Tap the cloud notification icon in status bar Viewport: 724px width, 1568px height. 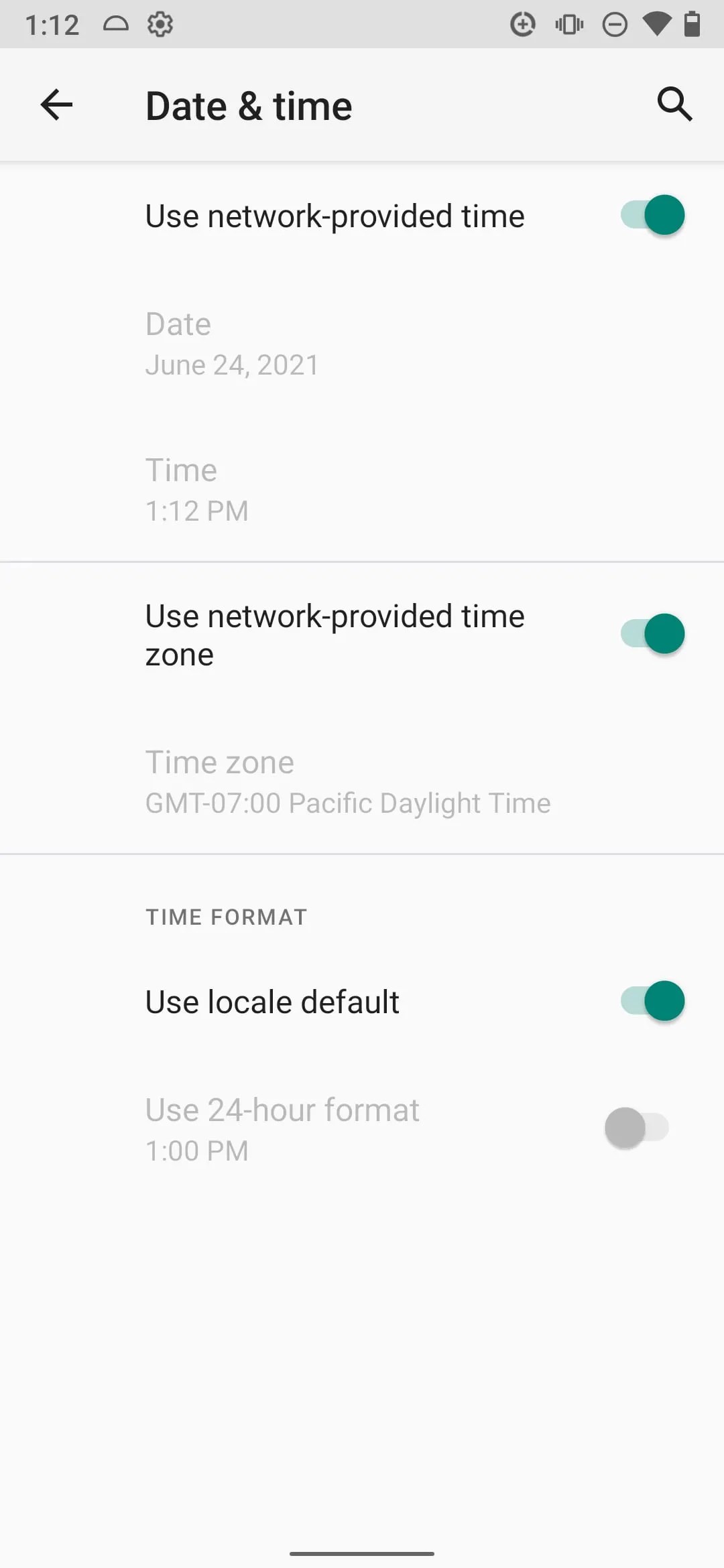click(115, 24)
